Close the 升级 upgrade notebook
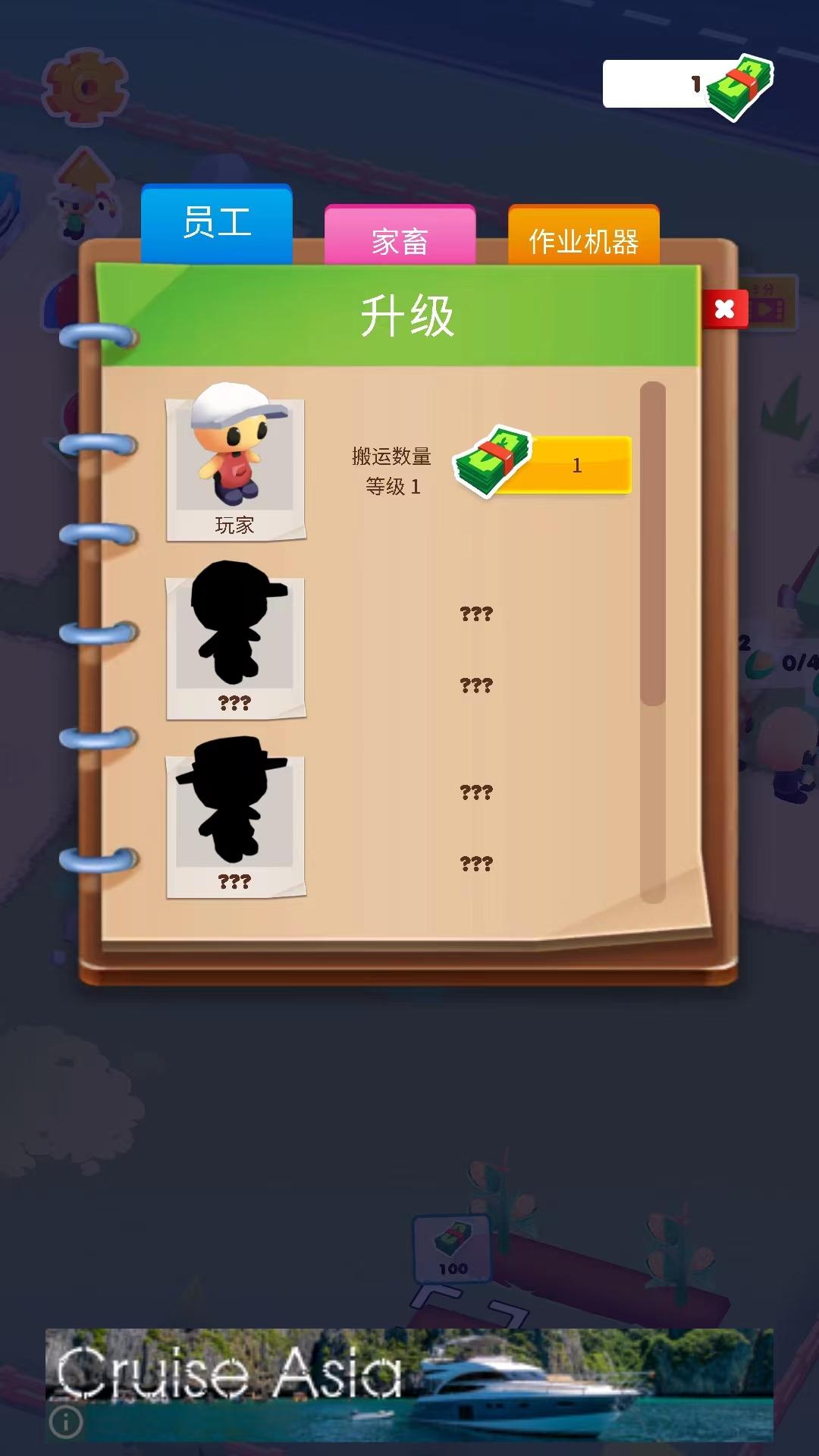The image size is (819, 1456). [x=724, y=309]
